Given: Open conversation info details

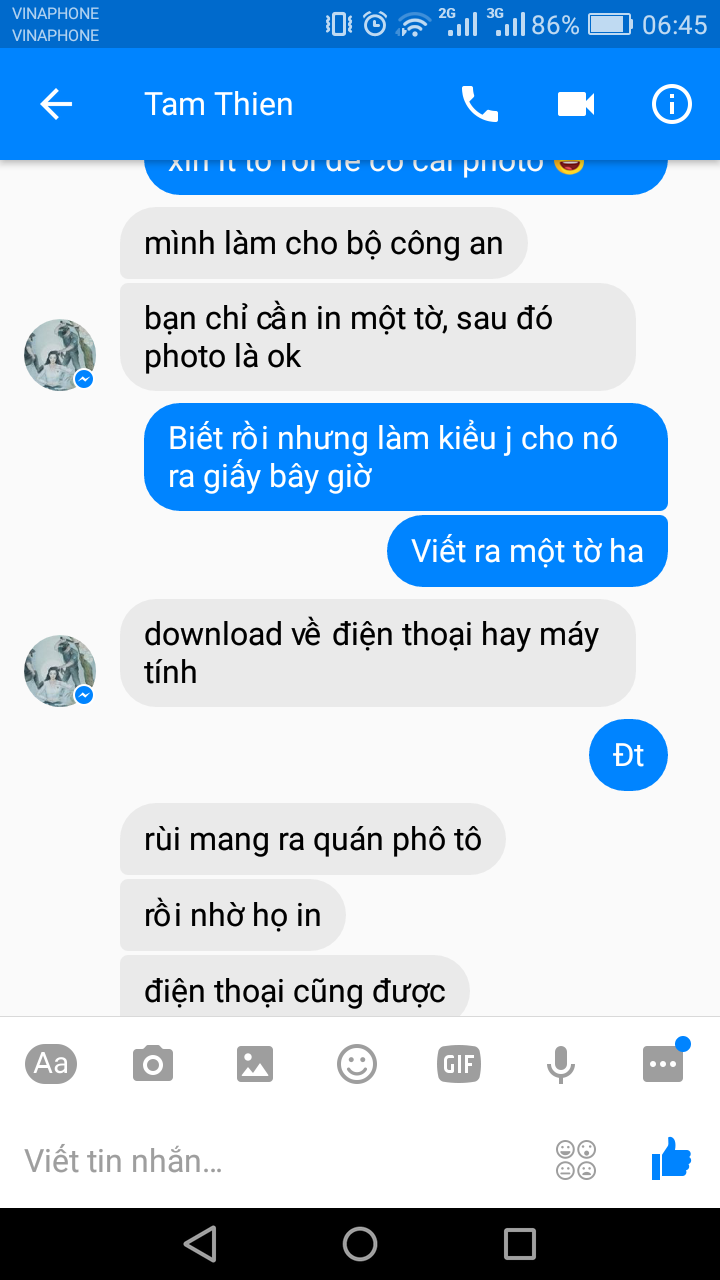Looking at the screenshot, I should [x=671, y=104].
